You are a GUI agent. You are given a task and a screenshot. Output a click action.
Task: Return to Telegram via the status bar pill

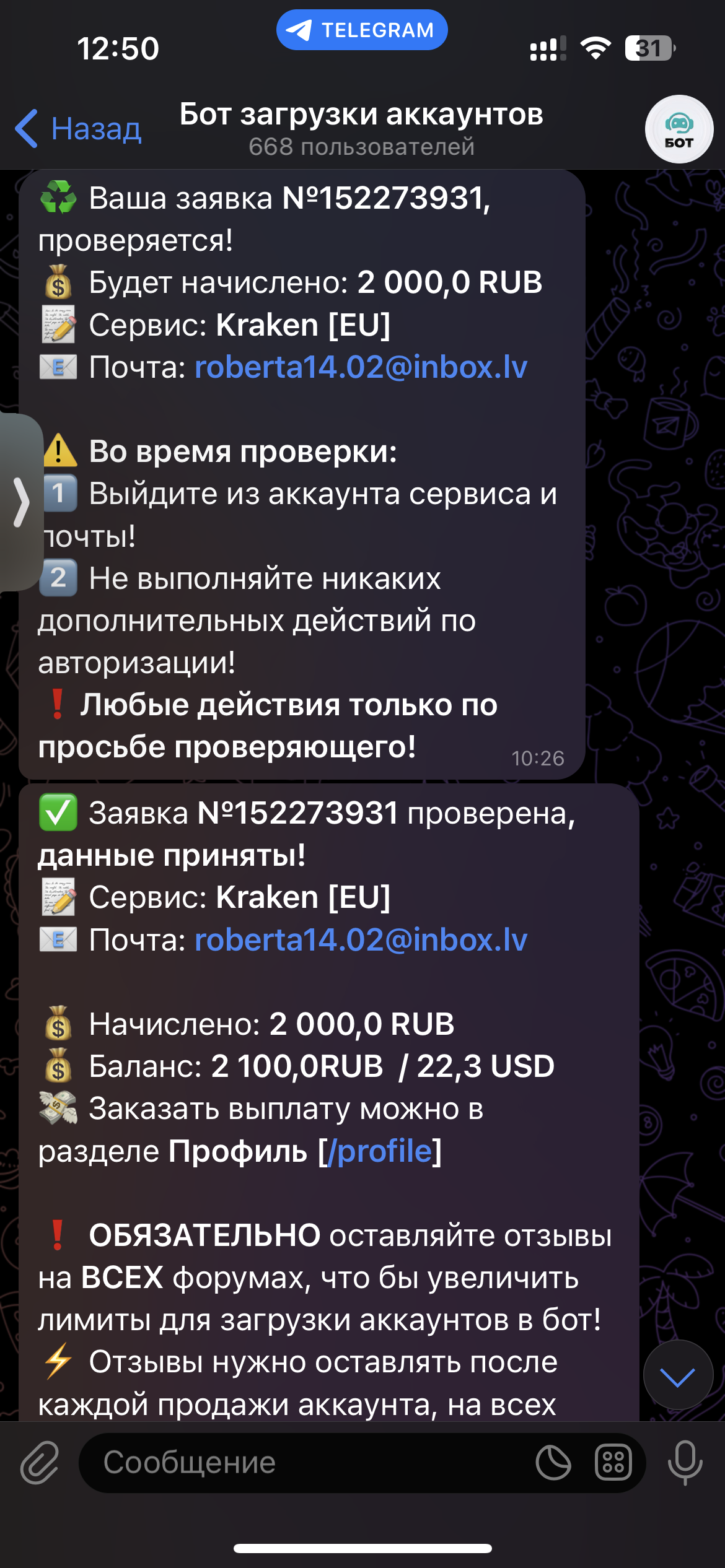tap(361, 30)
